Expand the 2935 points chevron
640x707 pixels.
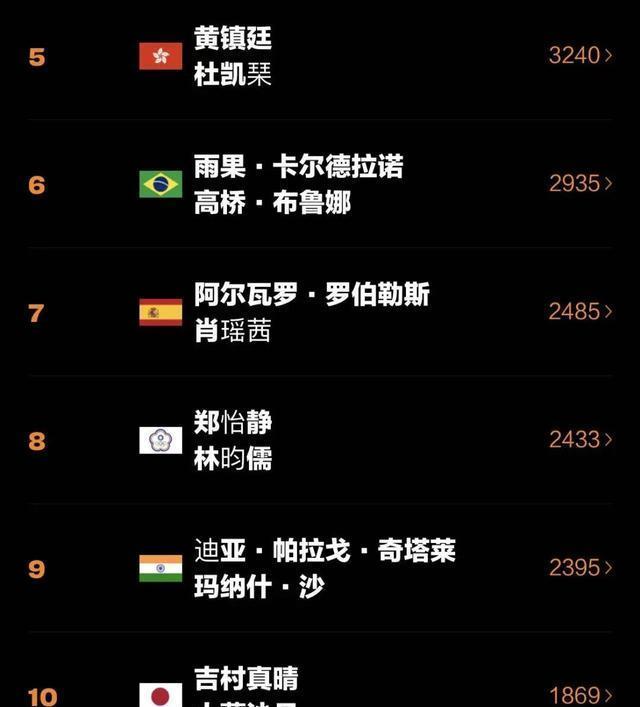(608, 184)
